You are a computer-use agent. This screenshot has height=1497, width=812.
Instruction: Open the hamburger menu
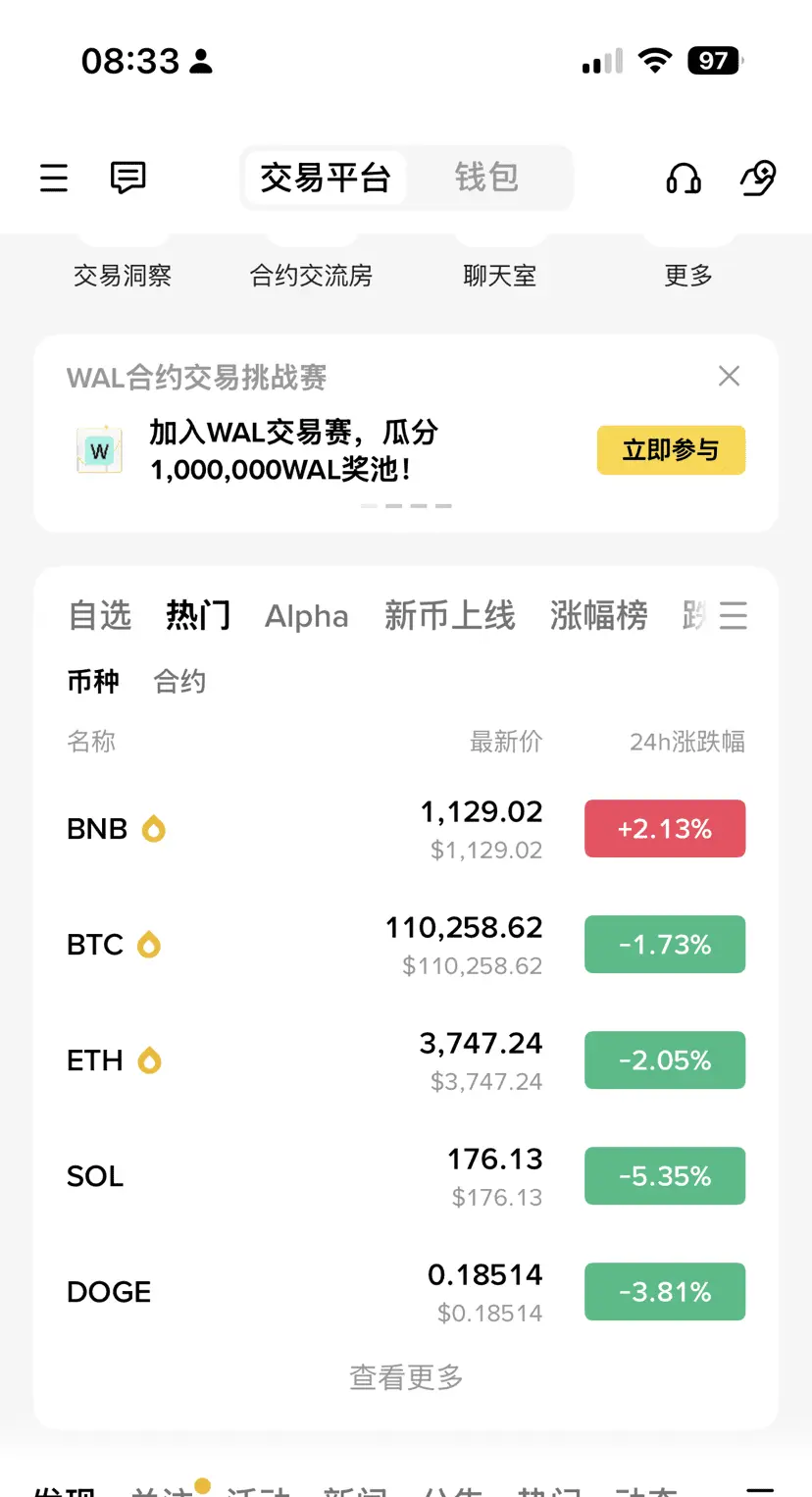click(x=54, y=178)
